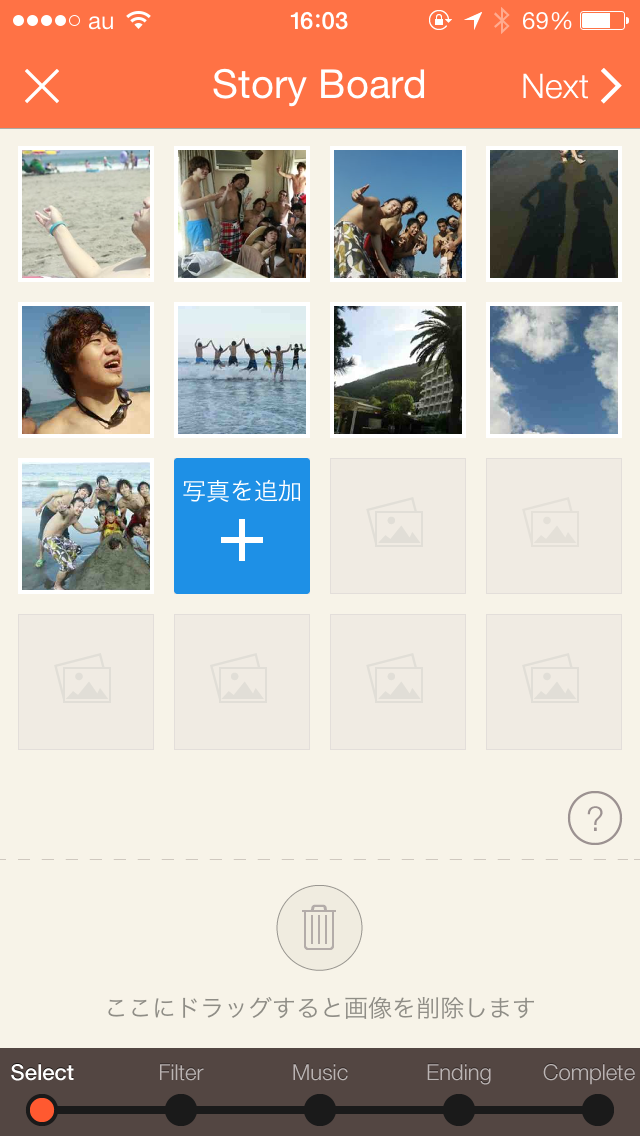Select the indoor group room photo
The width and height of the screenshot is (640, 1136).
(242, 214)
